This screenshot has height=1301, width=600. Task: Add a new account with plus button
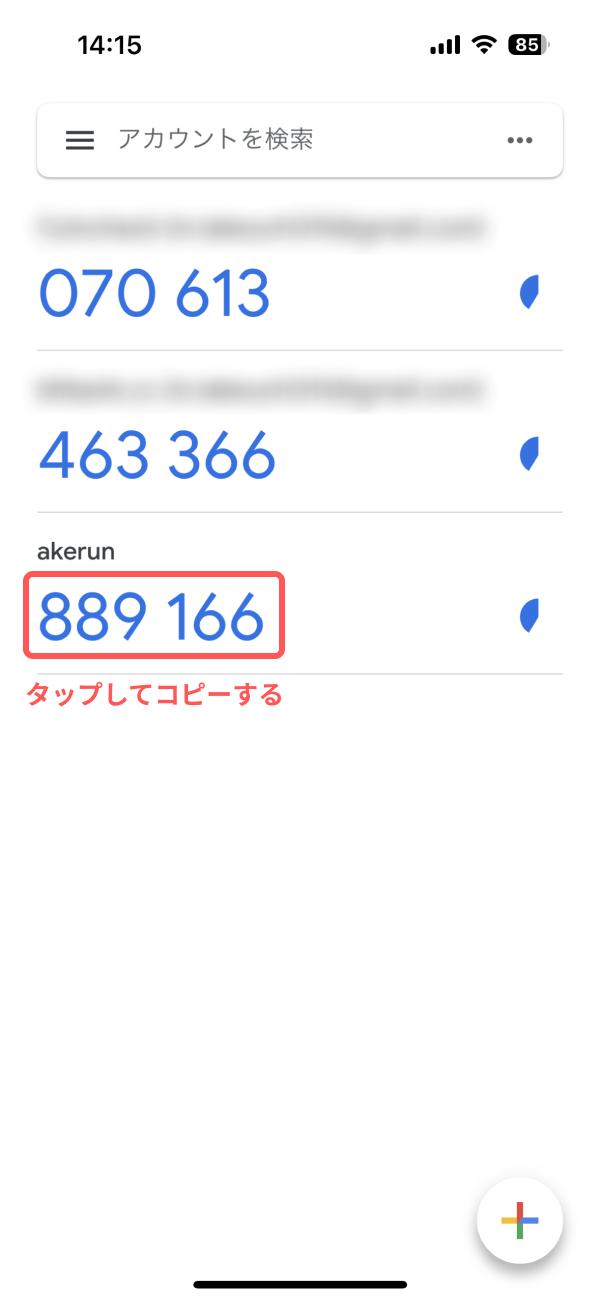tap(520, 1220)
